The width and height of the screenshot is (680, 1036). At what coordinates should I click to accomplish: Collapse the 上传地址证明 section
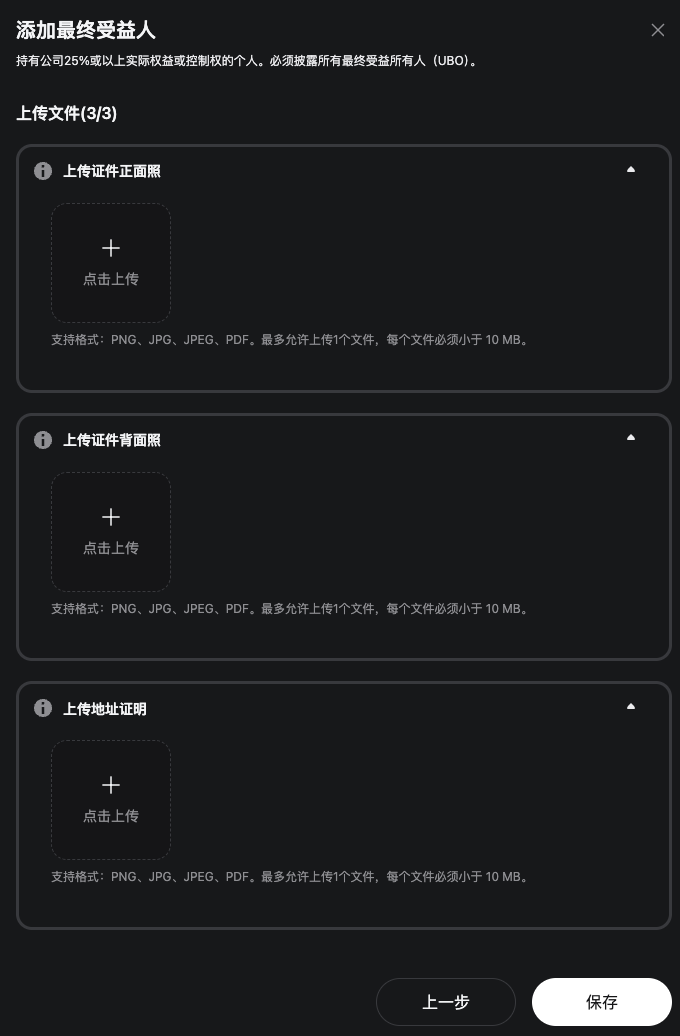click(x=631, y=707)
